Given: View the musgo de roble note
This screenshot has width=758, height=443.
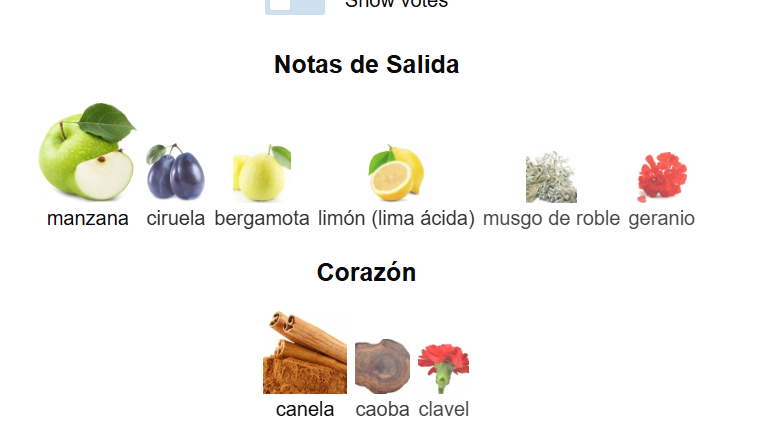Looking at the screenshot, I should click(551, 177).
